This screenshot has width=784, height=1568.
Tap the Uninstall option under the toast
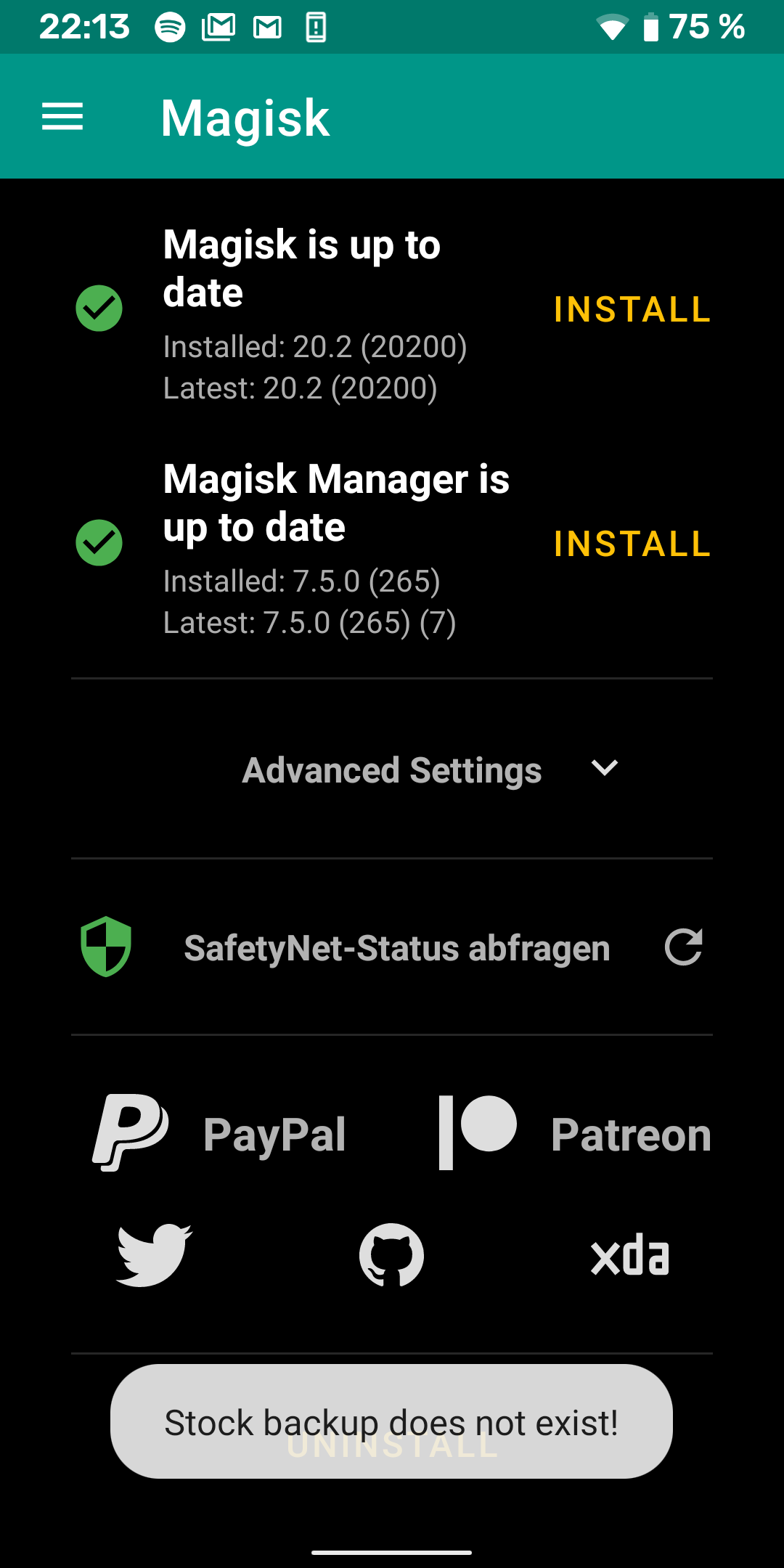point(391,1445)
